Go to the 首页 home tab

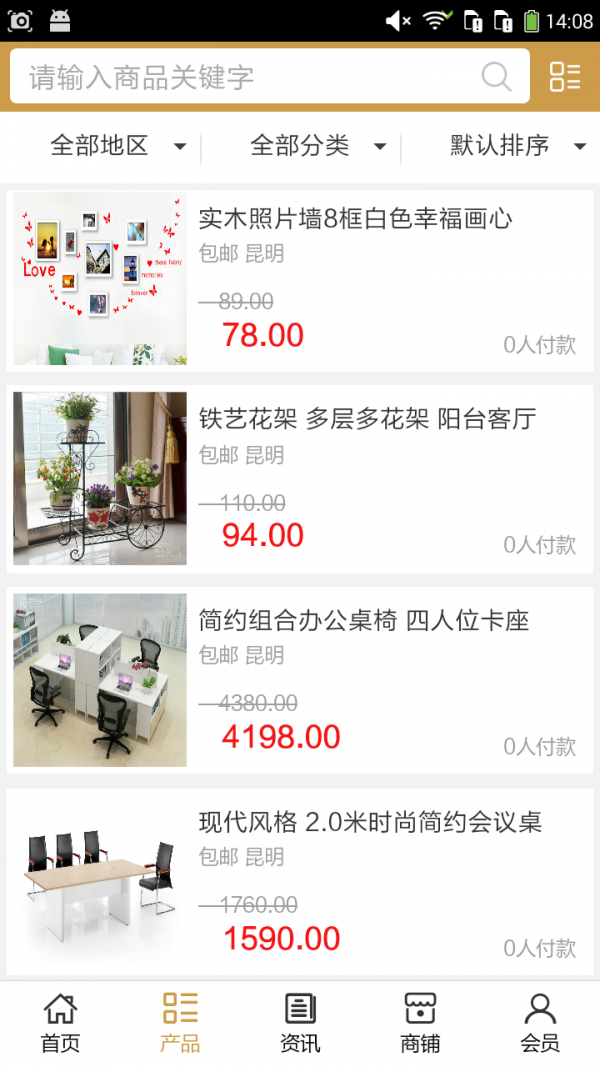[60, 1023]
